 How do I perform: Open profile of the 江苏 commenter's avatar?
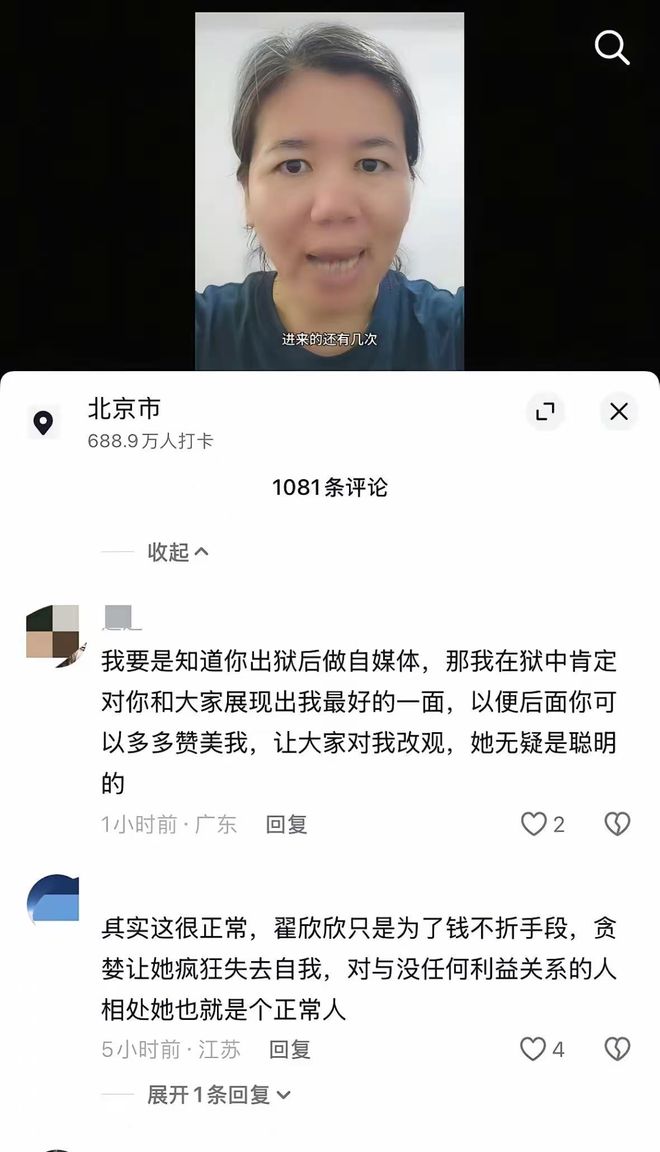pos(53,899)
